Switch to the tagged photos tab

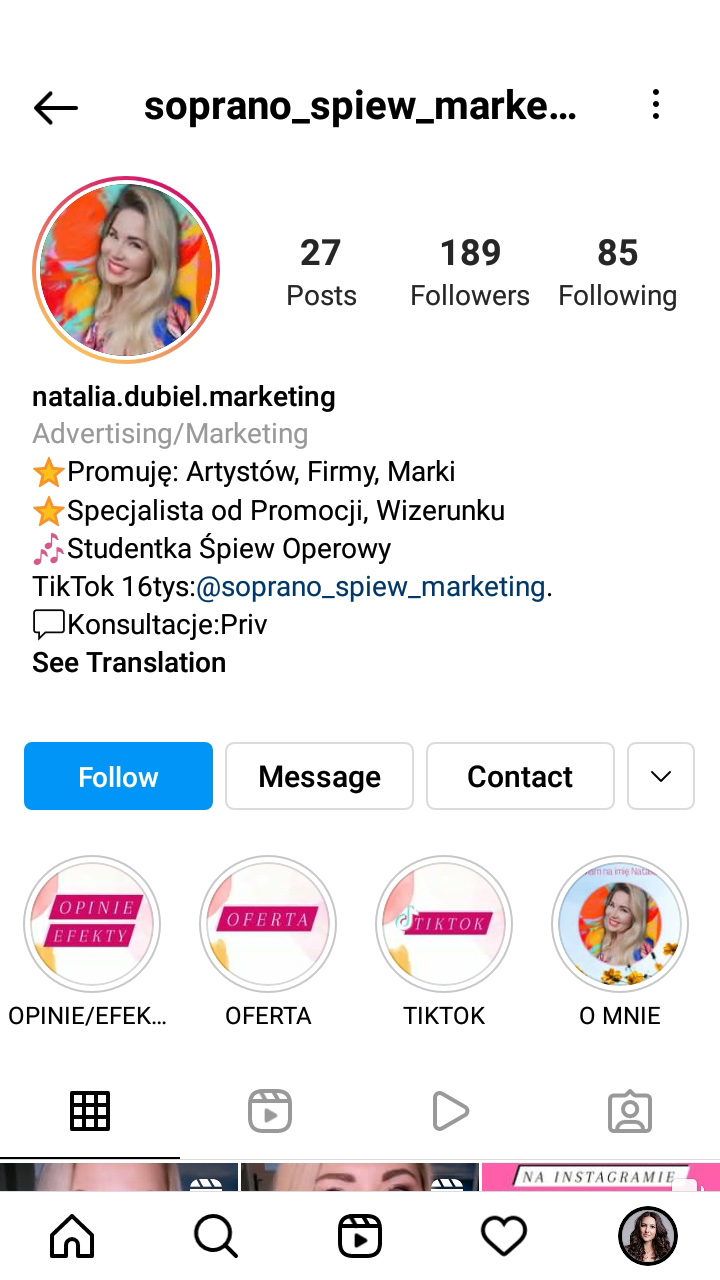pyautogui.click(x=630, y=1111)
